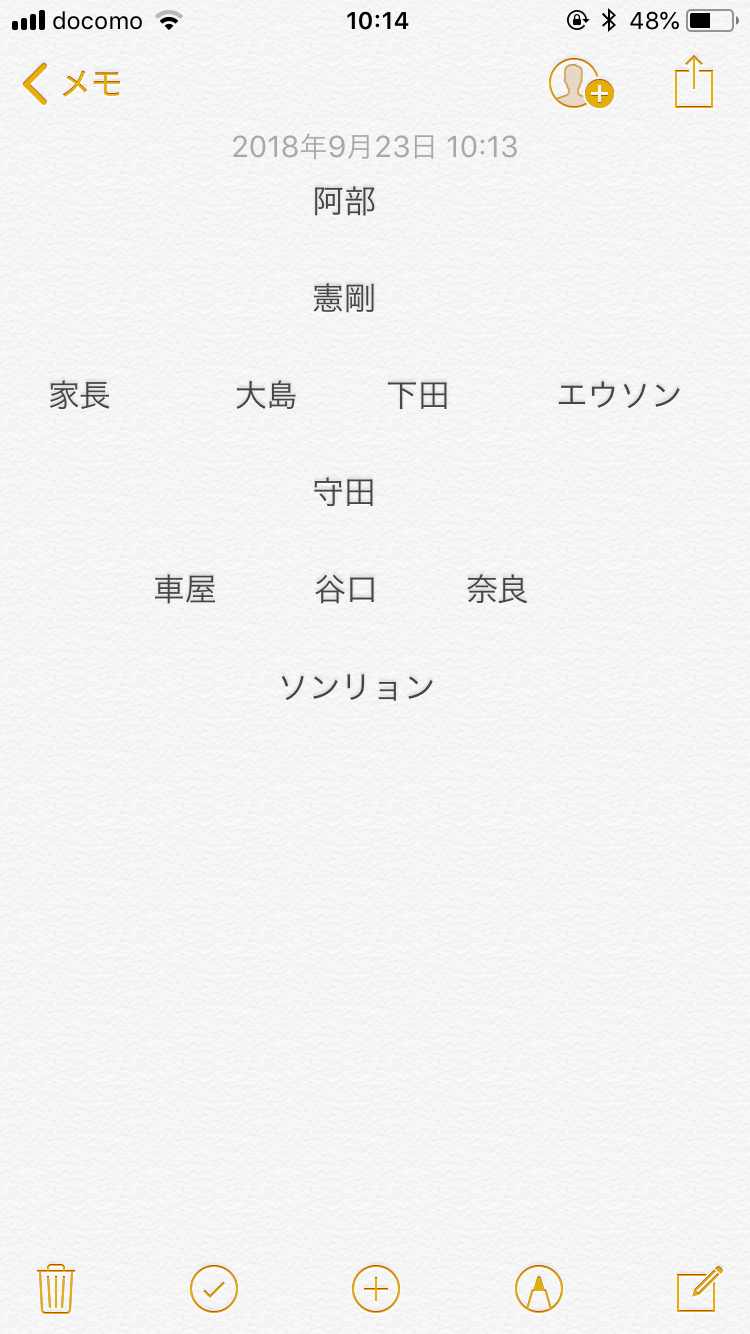Go back to the メモ list
Image resolution: width=750 pixels, height=1334 pixels.
[x=70, y=84]
